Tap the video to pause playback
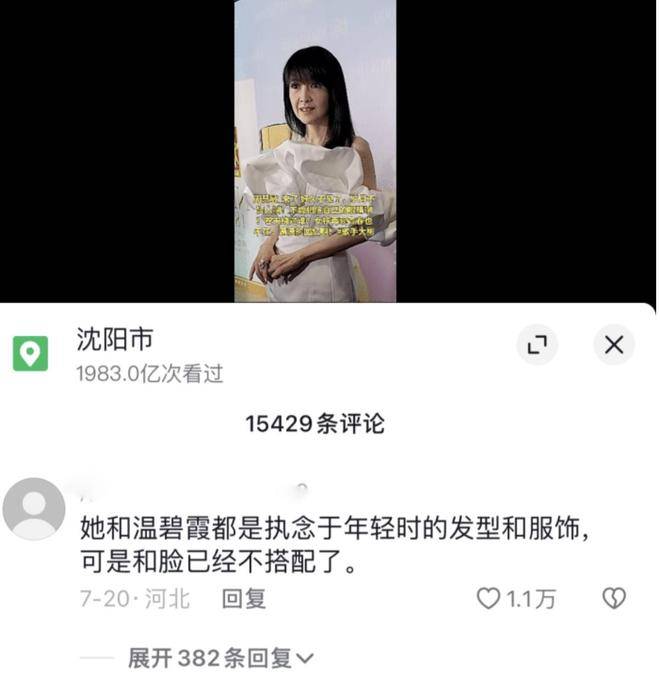The height and width of the screenshot is (699, 660). [x=315, y=150]
